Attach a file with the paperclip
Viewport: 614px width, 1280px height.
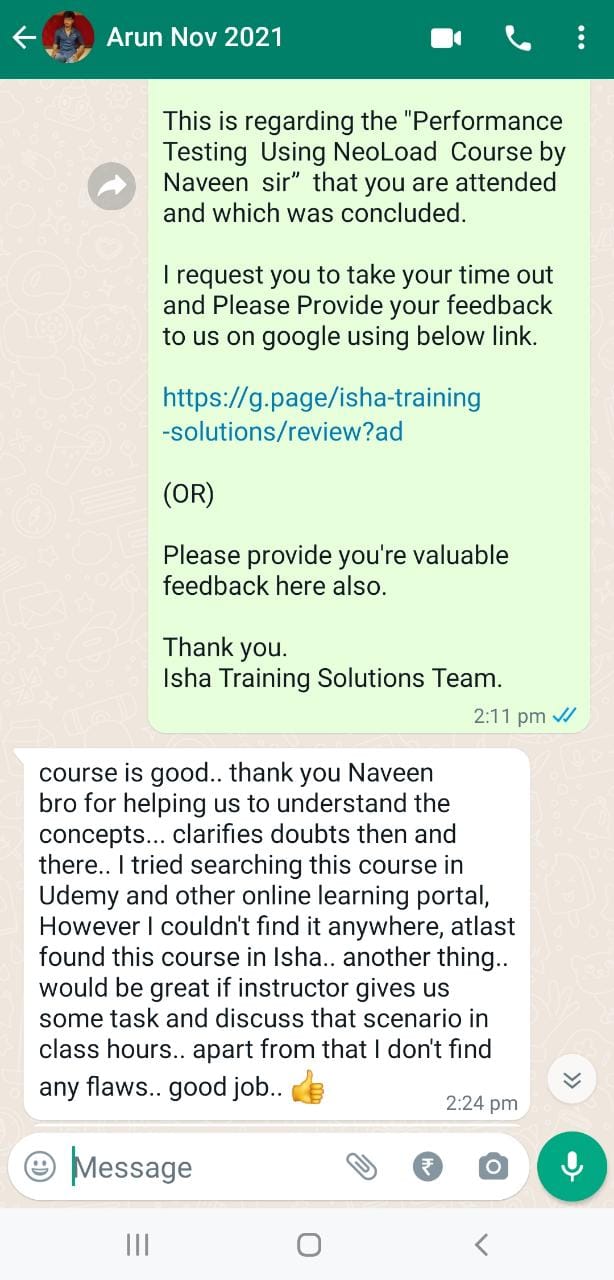pyautogui.click(x=360, y=1166)
